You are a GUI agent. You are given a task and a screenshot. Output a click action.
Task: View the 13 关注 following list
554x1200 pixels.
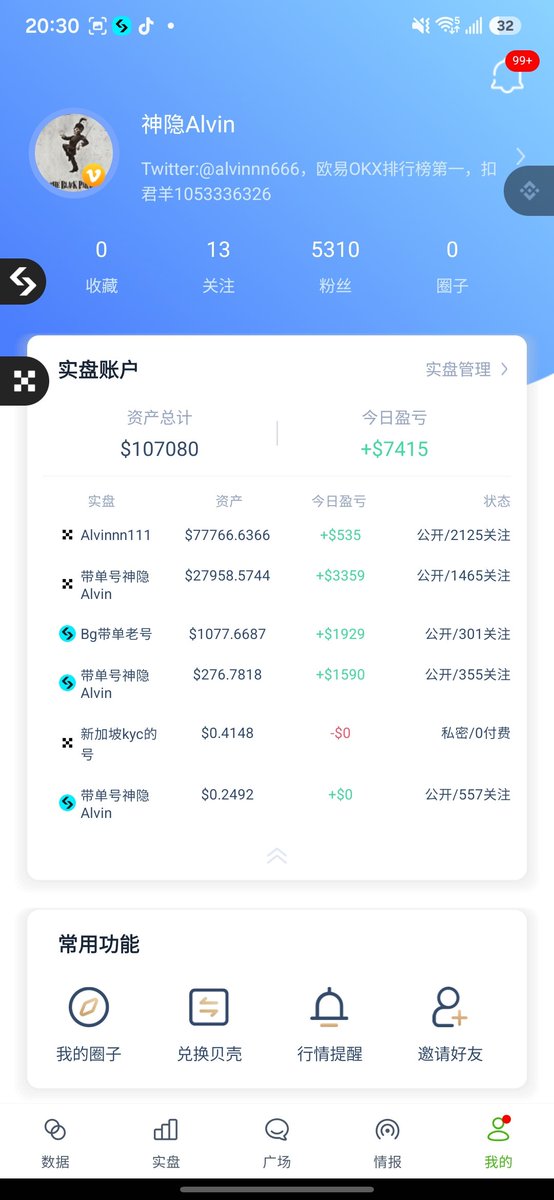click(x=218, y=266)
